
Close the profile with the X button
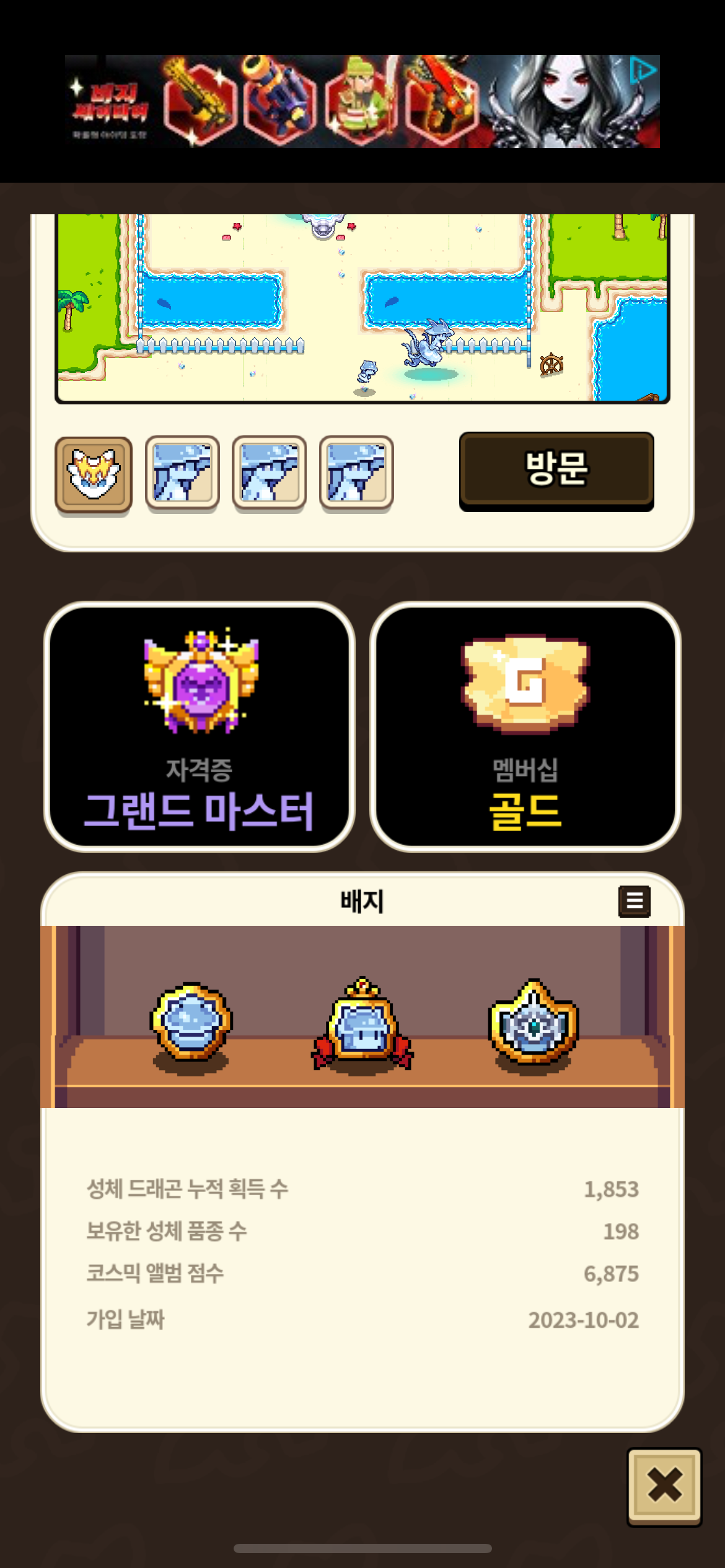[x=664, y=1486]
